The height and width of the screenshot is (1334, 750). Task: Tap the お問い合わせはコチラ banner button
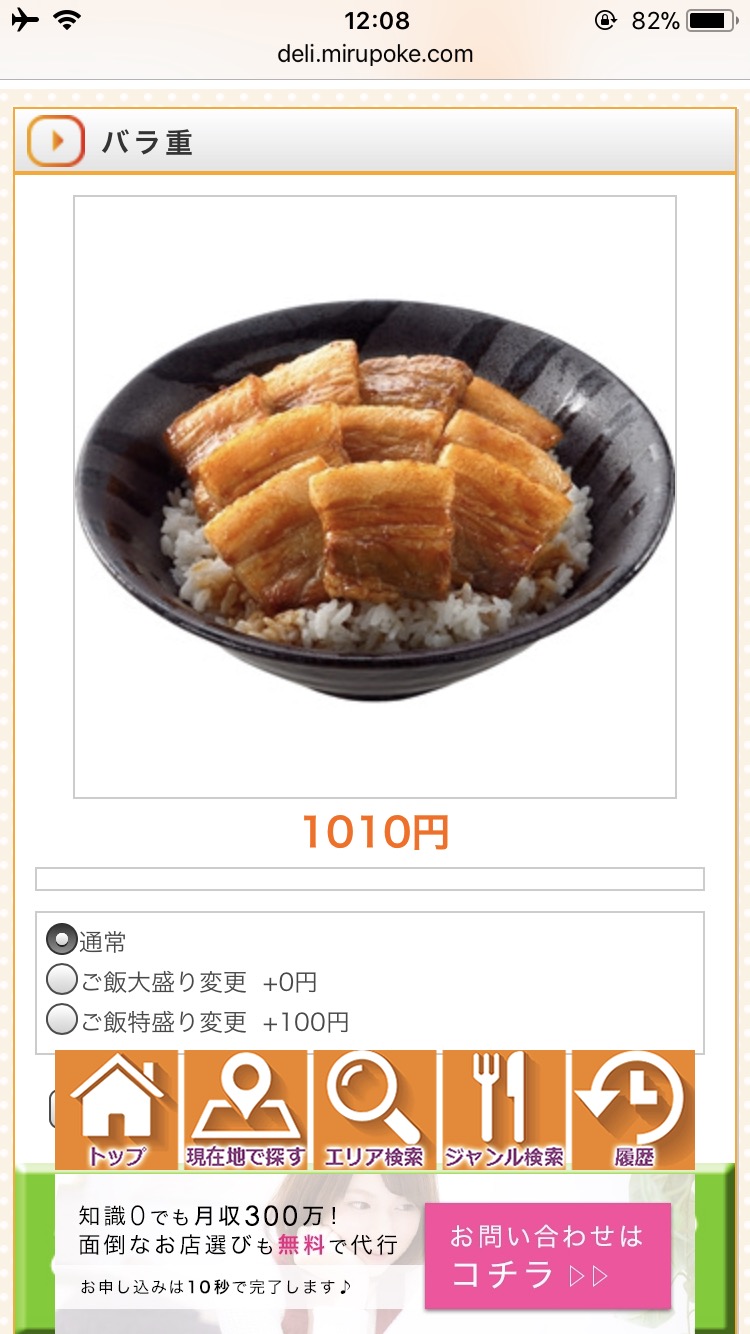[547, 1255]
